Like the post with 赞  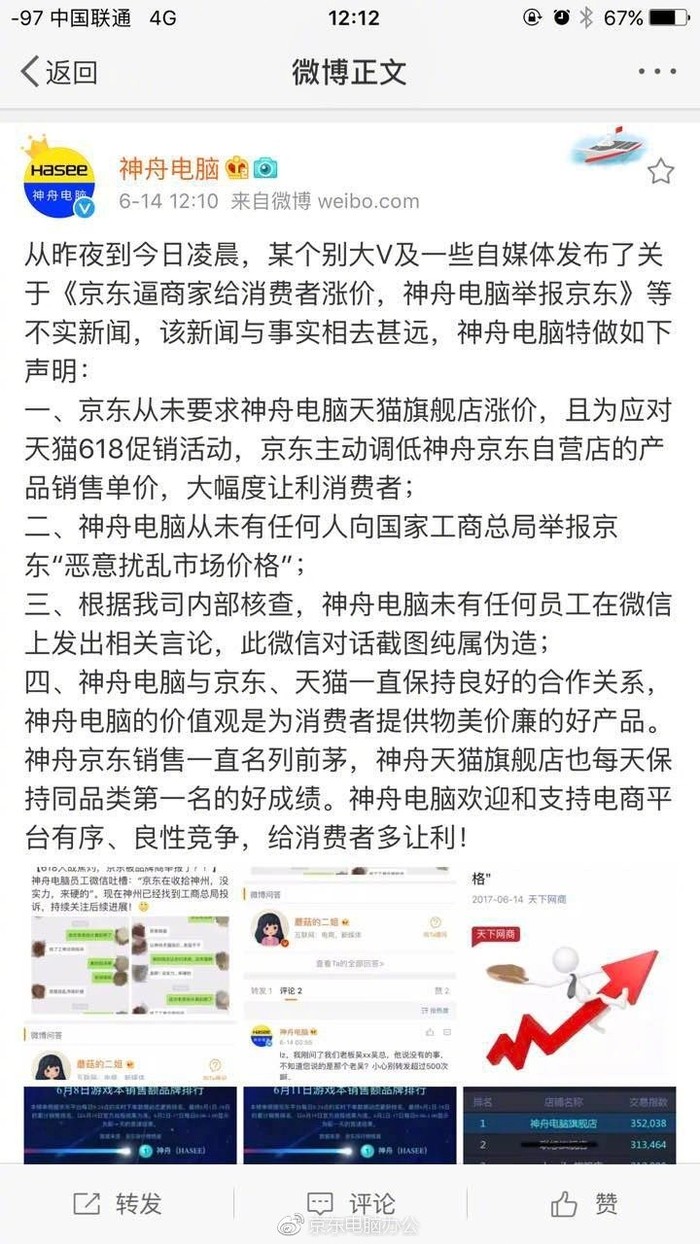point(585,1203)
